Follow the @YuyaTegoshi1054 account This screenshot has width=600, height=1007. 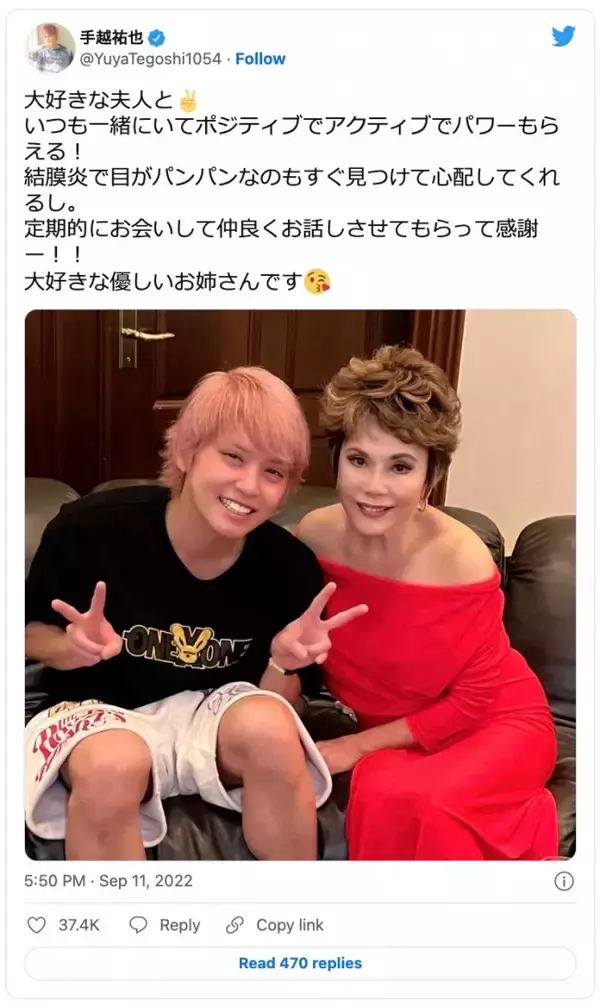(x=261, y=59)
